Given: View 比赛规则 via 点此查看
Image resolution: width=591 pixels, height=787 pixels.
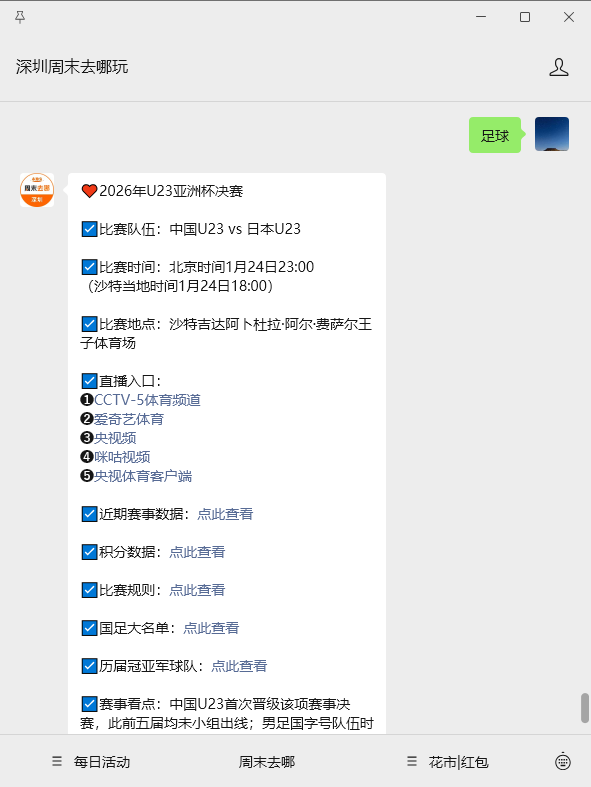Looking at the screenshot, I should click(x=197, y=590).
